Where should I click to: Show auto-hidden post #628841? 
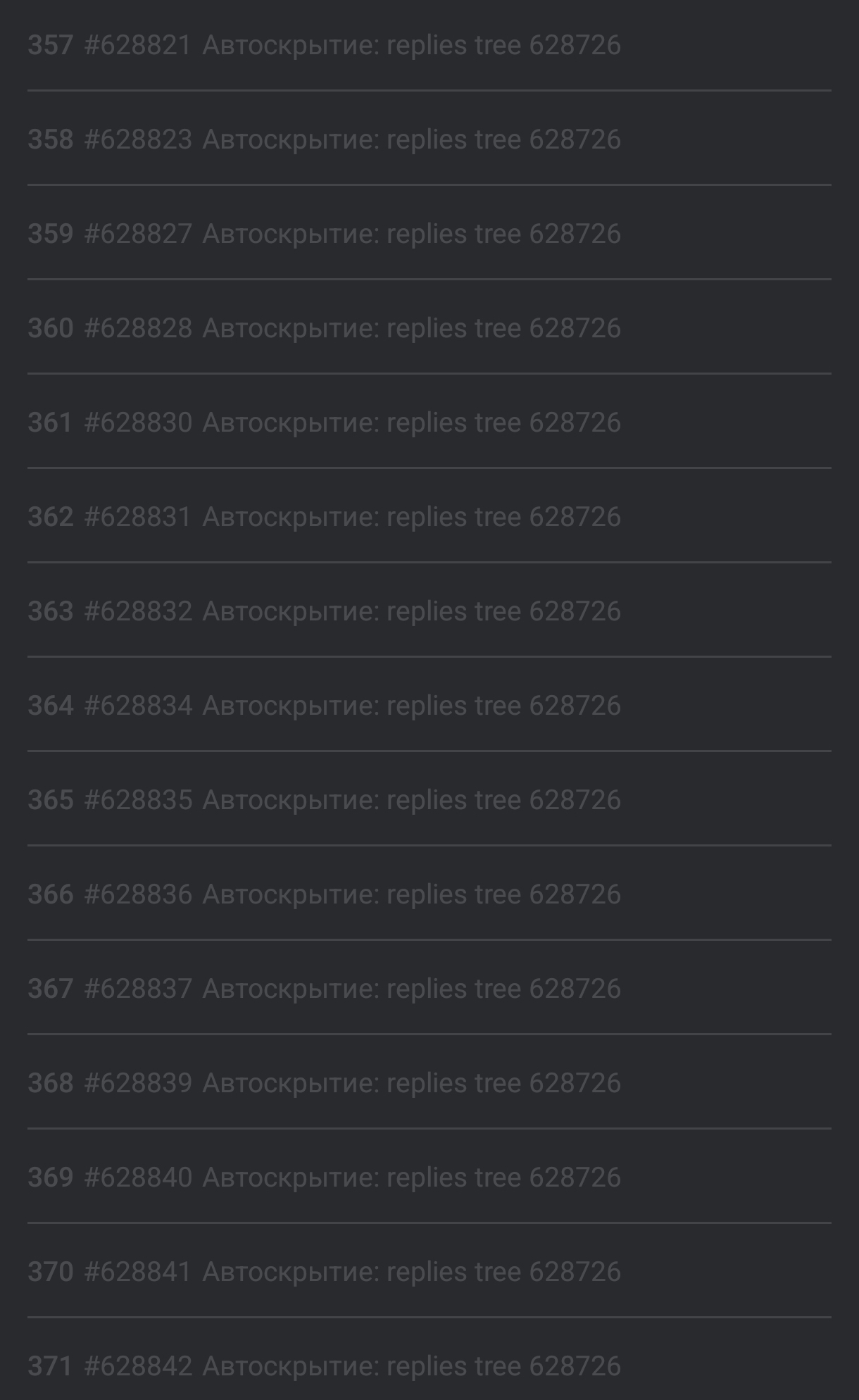click(429, 1272)
